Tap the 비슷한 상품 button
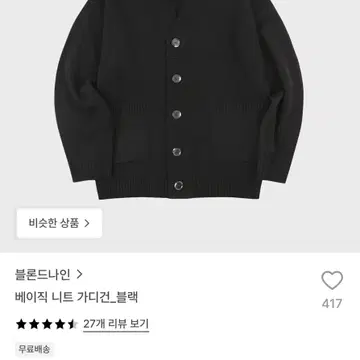This screenshot has height=360, width=360. click(x=59, y=223)
